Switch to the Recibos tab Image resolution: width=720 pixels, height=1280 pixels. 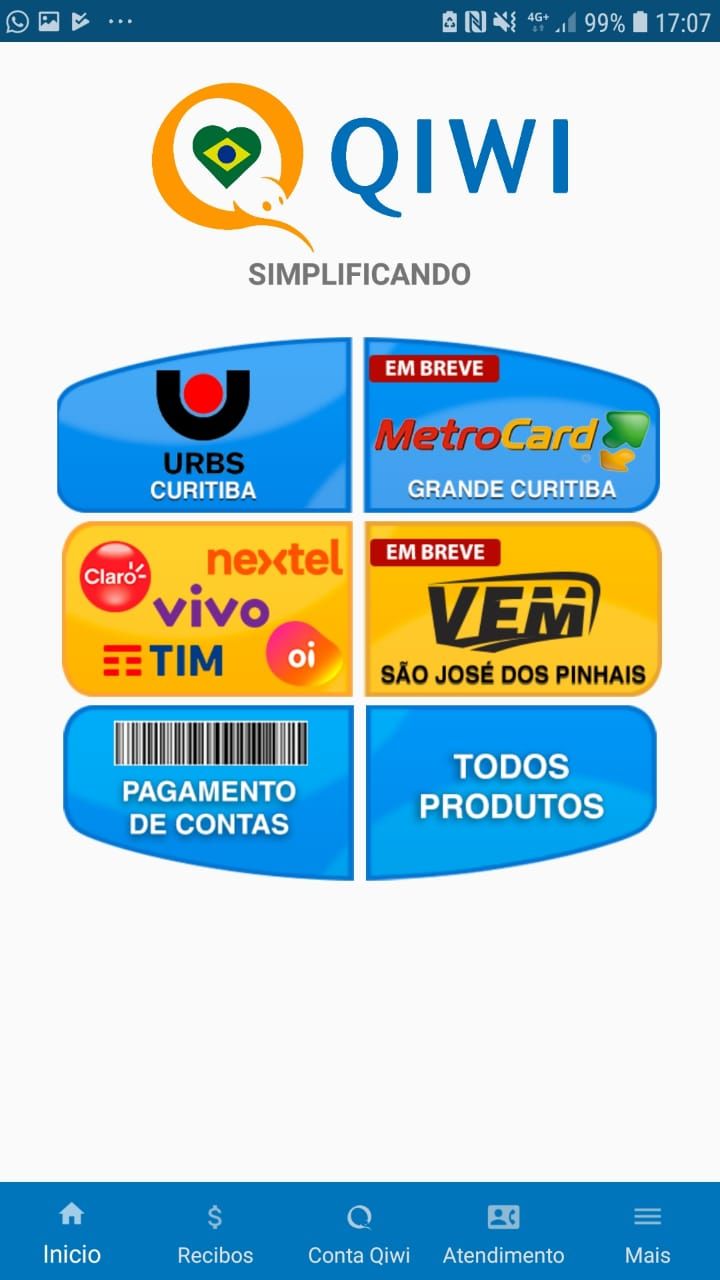coord(215,1232)
